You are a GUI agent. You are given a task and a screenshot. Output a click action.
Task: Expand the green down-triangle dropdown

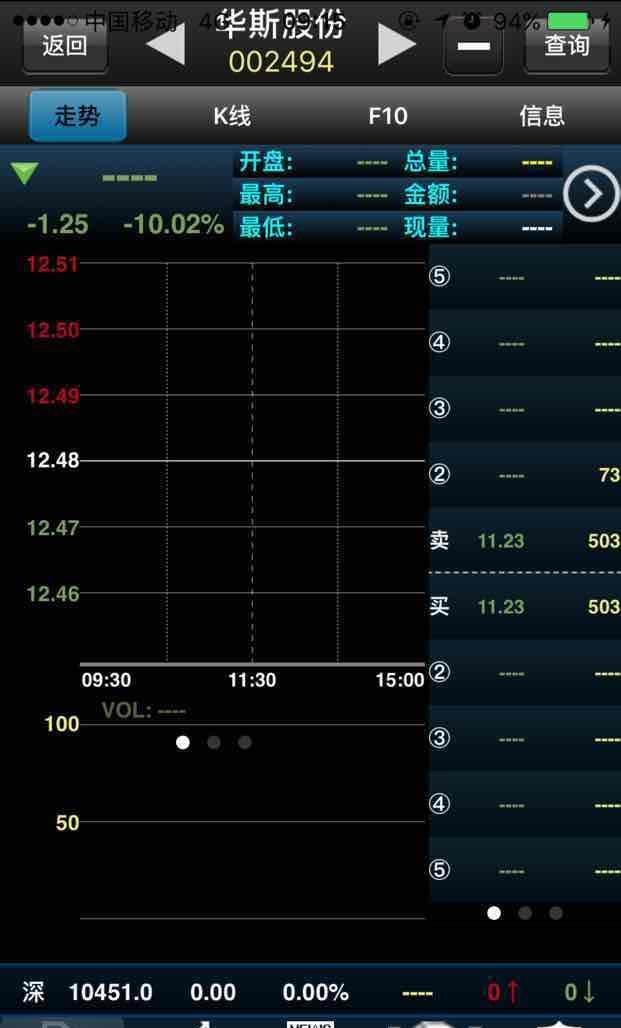point(24,174)
